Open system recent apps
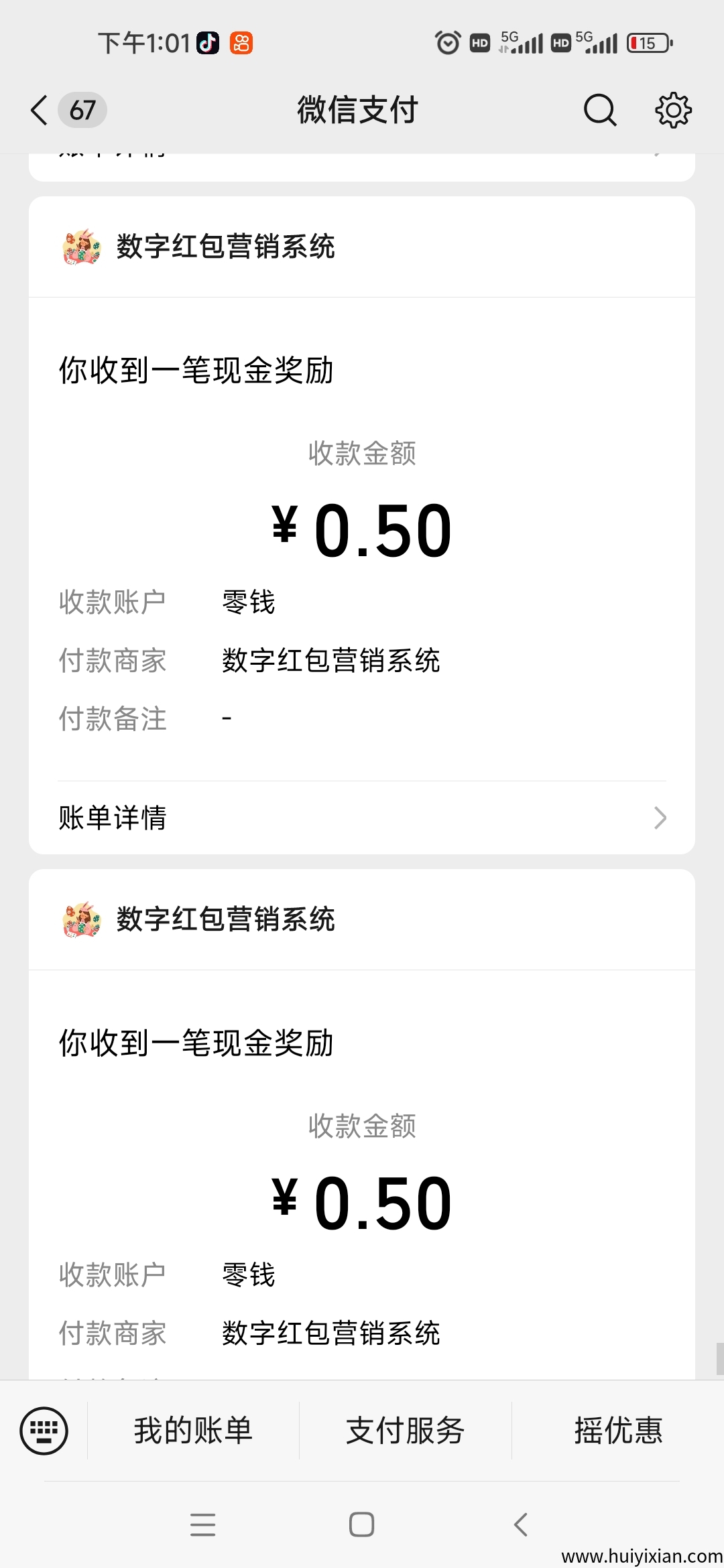 point(202,1524)
